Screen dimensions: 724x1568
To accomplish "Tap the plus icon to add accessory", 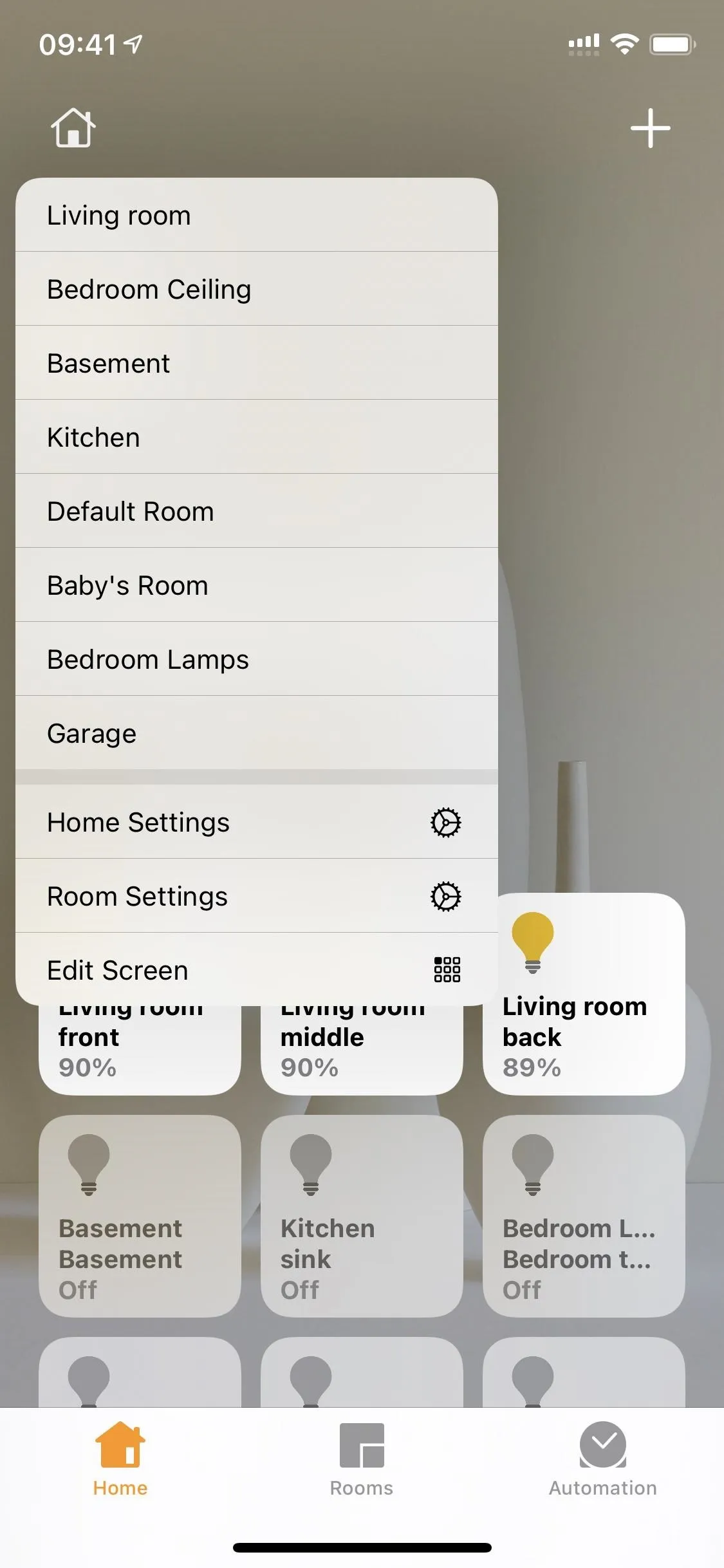I will point(650,128).
